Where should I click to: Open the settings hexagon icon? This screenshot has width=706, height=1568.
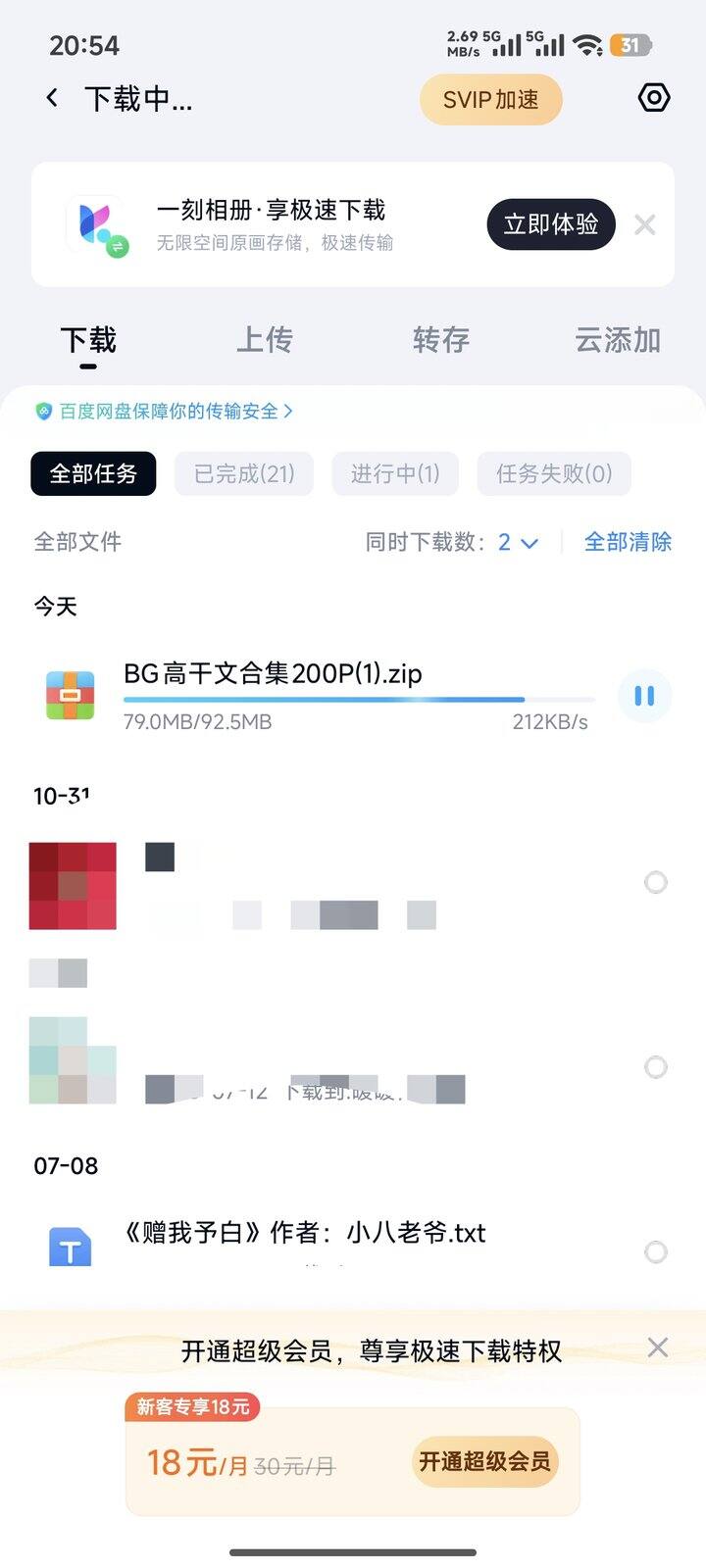click(x=653, y=98)
